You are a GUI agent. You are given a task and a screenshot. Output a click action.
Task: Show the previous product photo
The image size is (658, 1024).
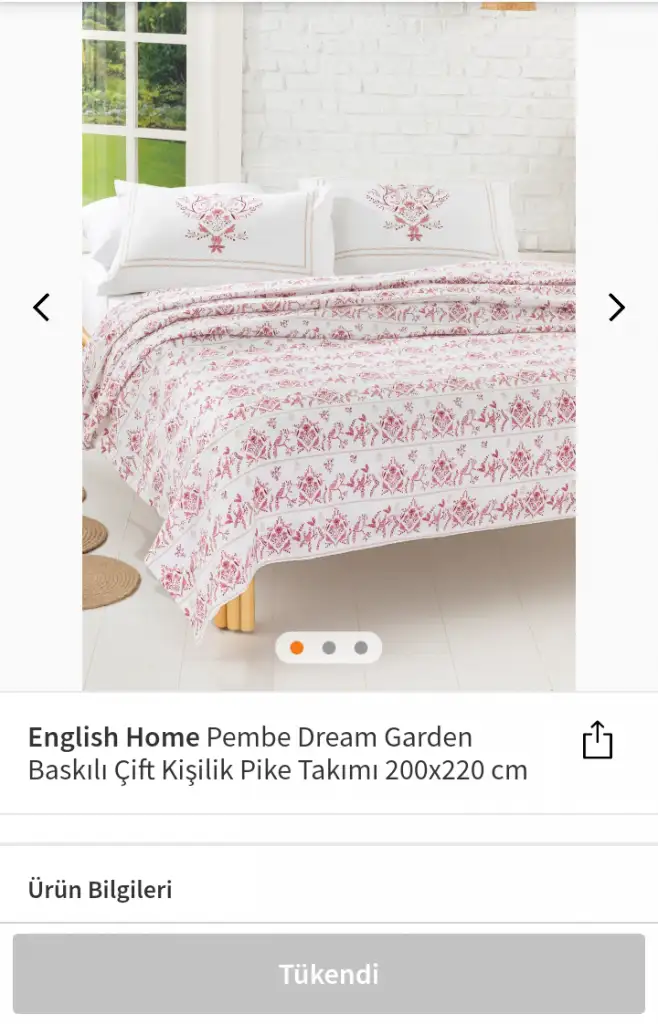(x=41, y=307)
